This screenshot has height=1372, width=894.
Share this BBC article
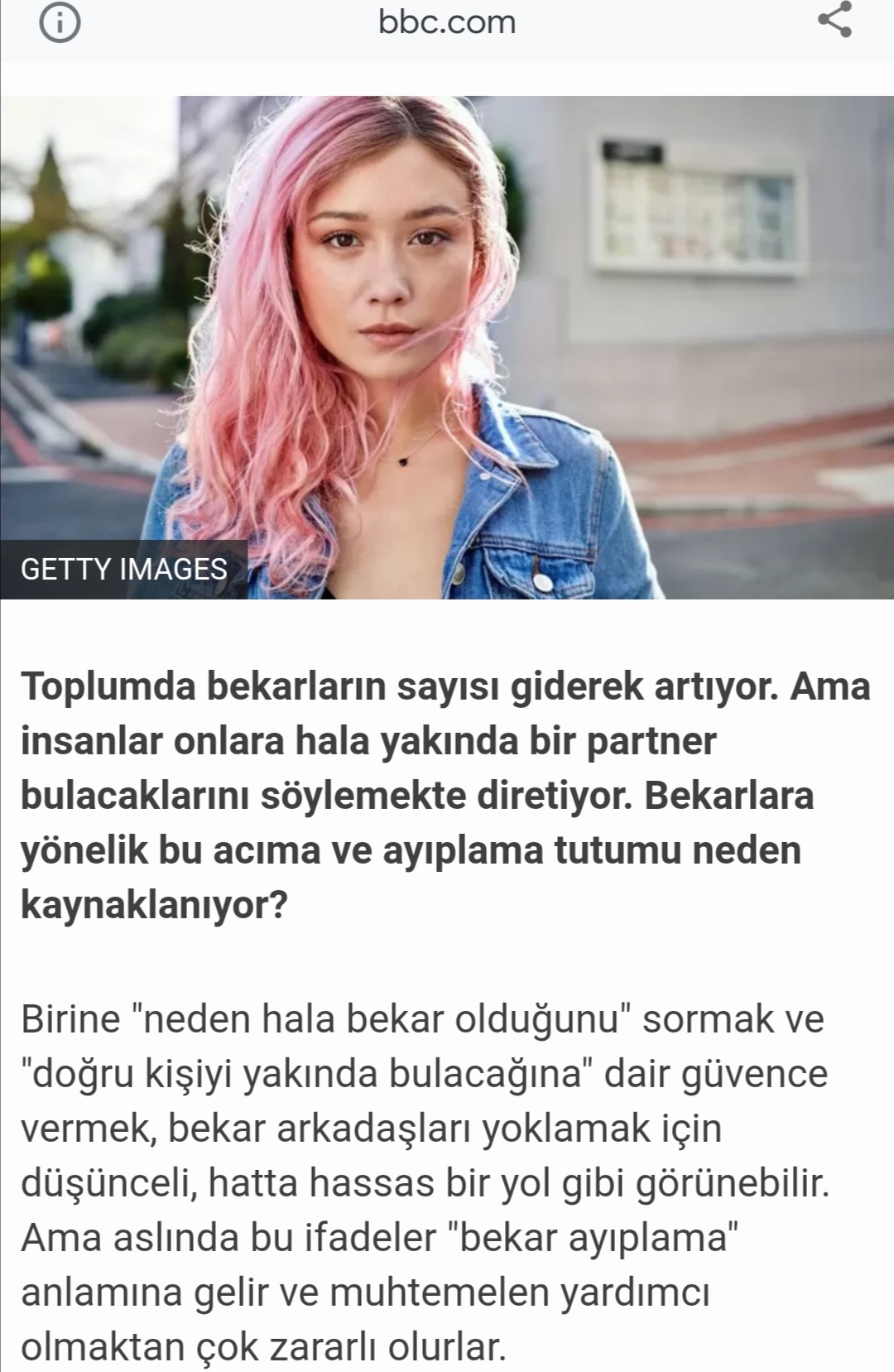834,21
